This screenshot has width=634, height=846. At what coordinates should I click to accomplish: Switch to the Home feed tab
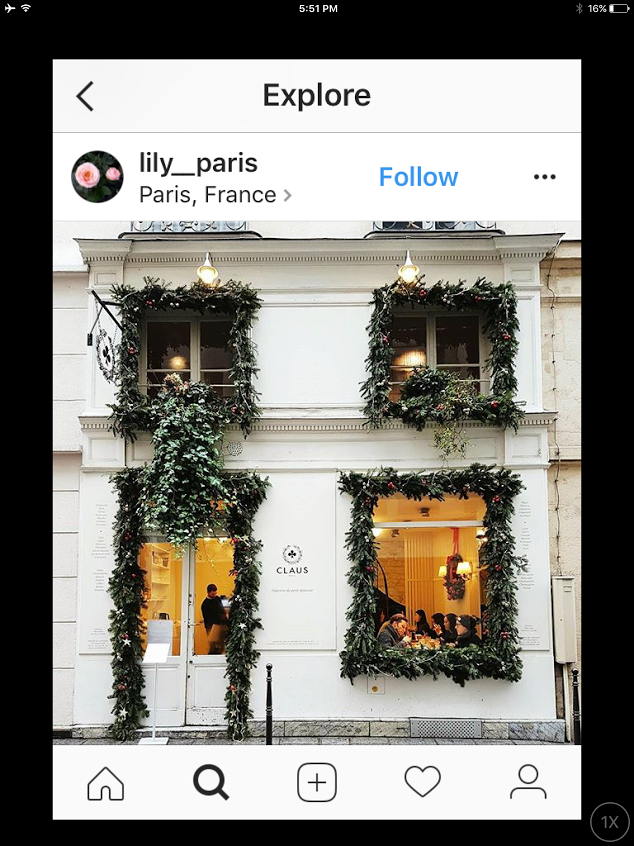(106, 782)
